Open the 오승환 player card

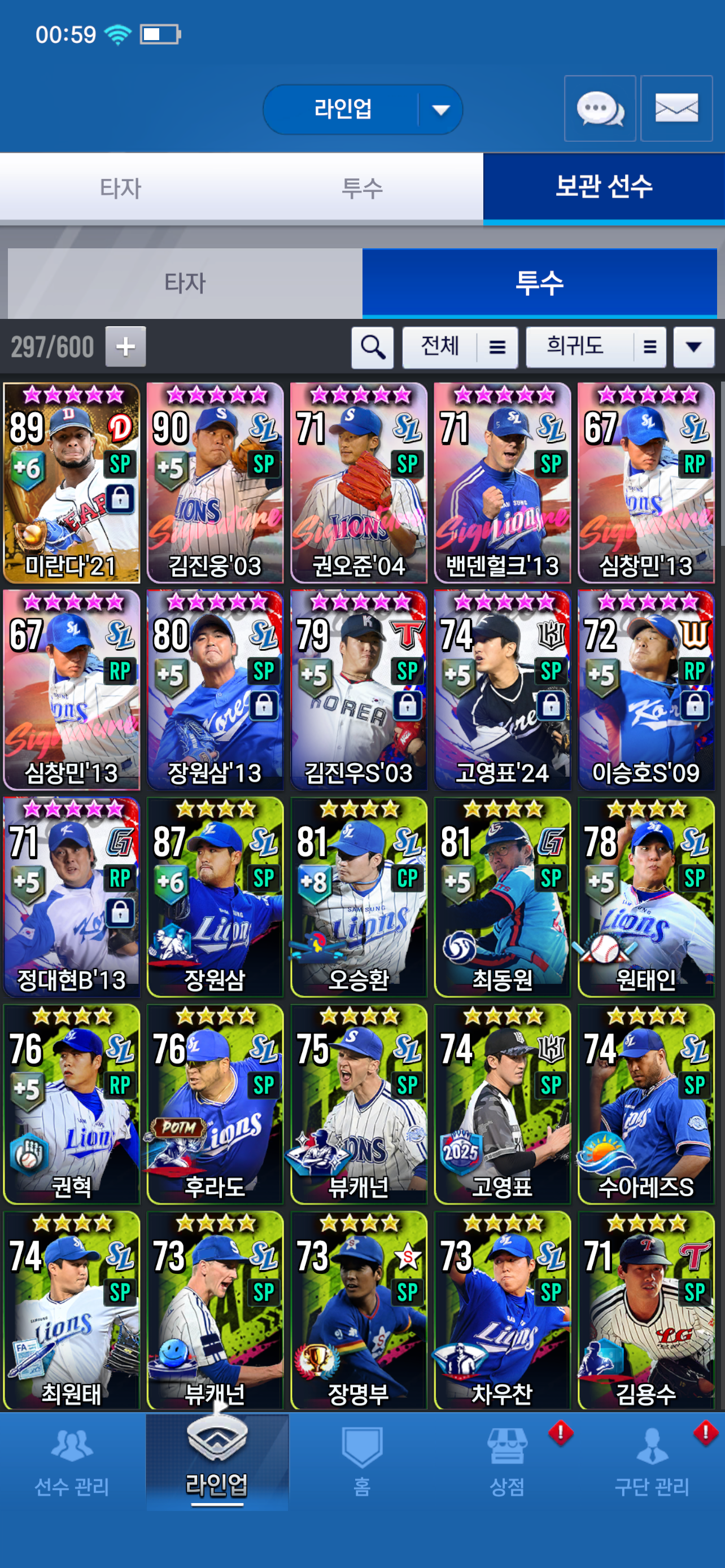tap(359, 897)
